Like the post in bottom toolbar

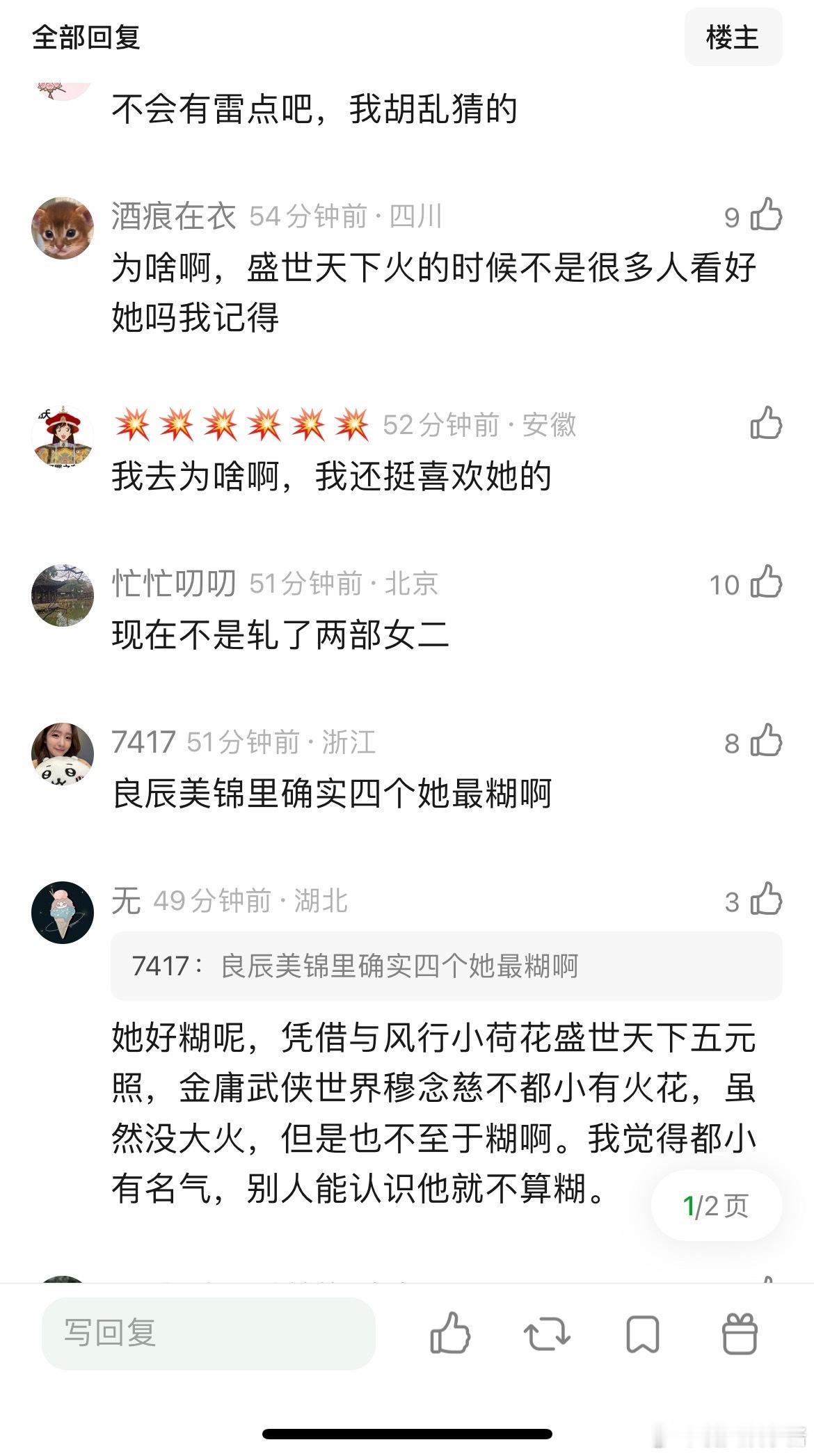click(x=450, y=1333)
